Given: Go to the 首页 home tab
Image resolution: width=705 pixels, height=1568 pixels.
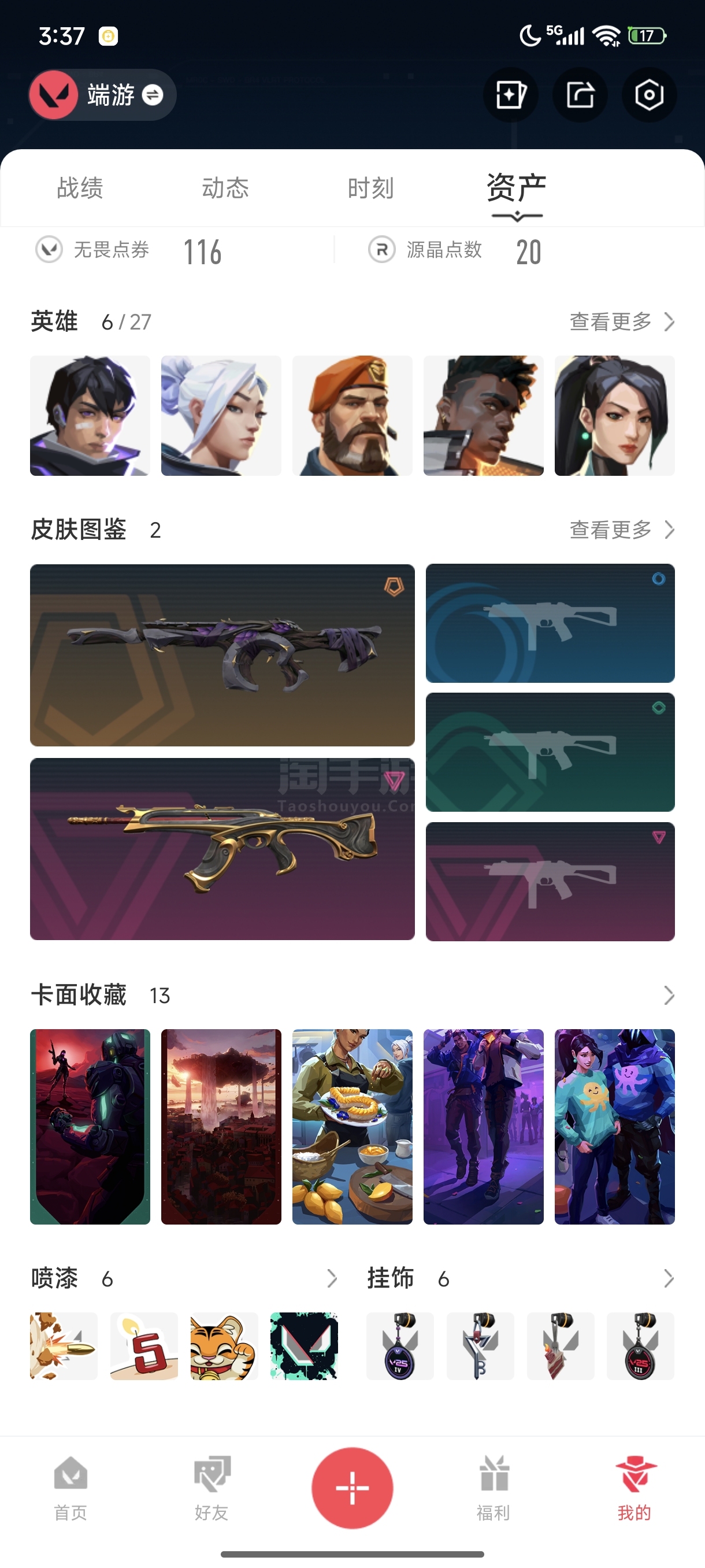Looking at the screenshot, I should [x=70, y=1487].
